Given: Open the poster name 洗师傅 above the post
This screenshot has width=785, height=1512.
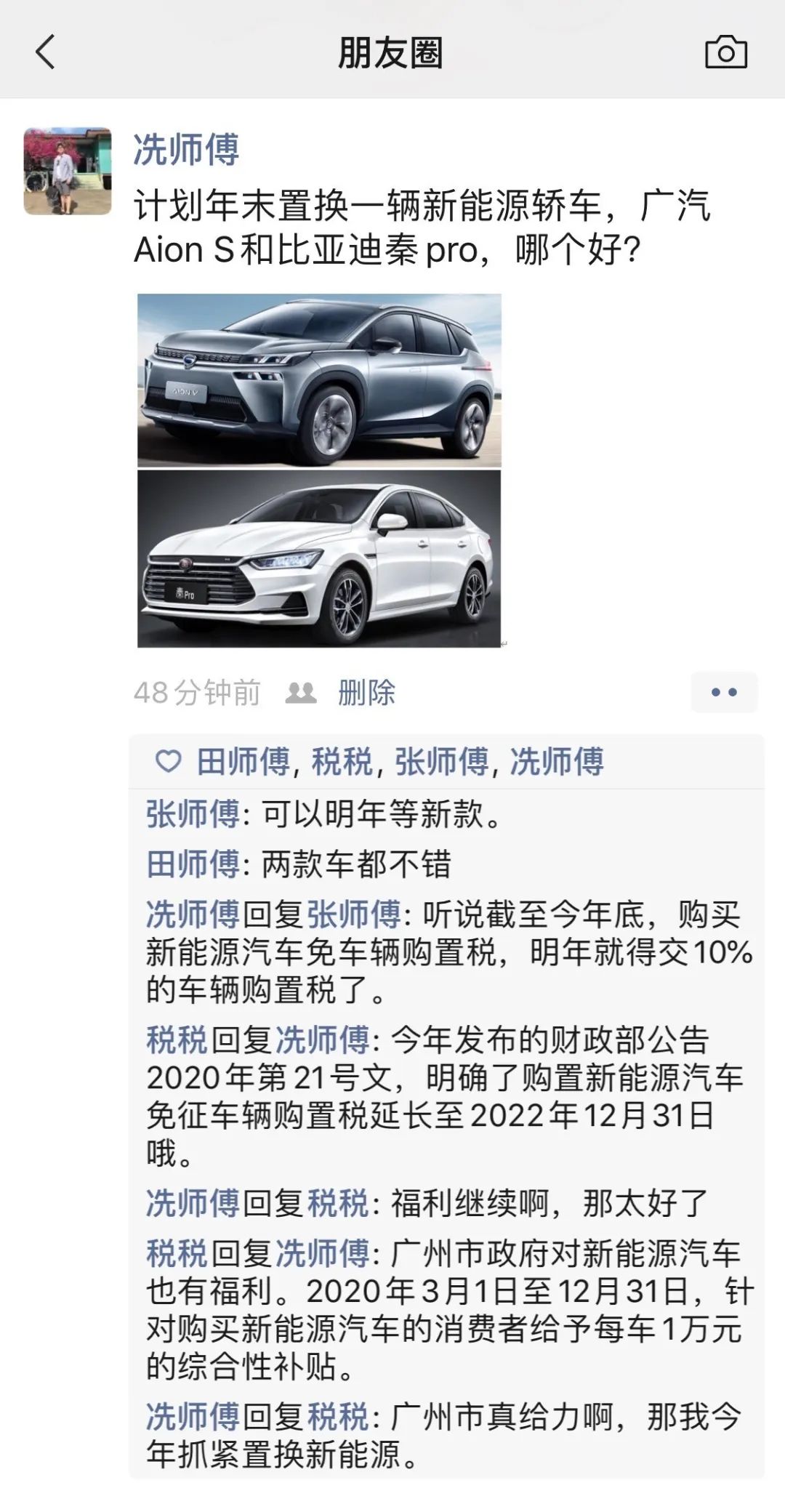Looking at the screenshot, I should click(x=186, y=150).
